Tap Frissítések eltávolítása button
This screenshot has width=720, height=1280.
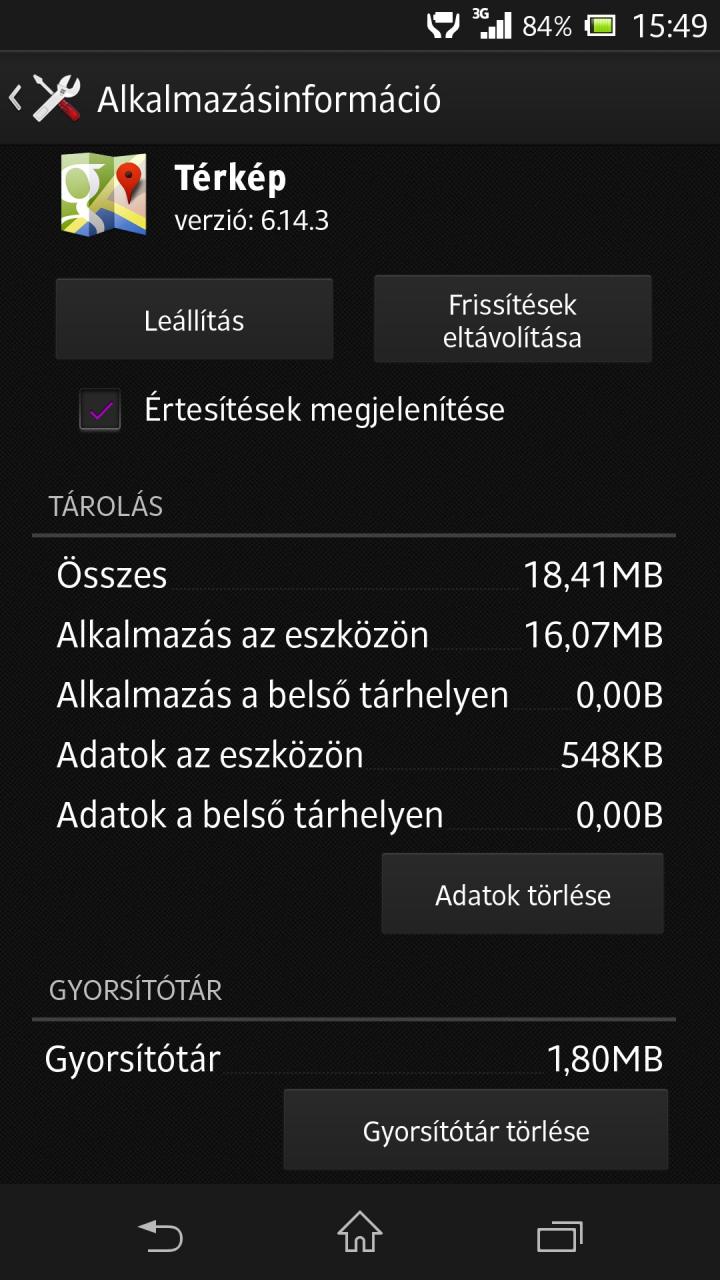point(512,320)
